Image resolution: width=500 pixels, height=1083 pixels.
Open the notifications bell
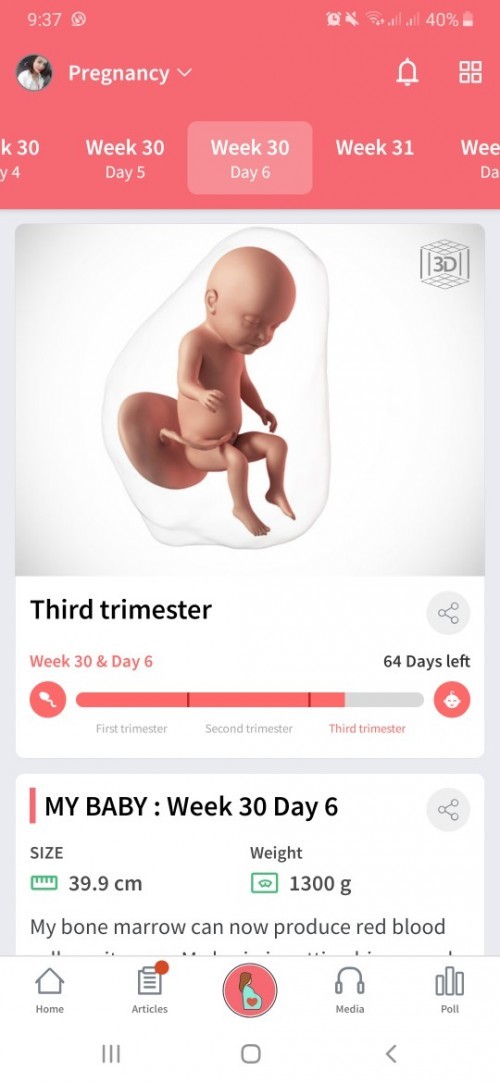click(x=407, y=73)
